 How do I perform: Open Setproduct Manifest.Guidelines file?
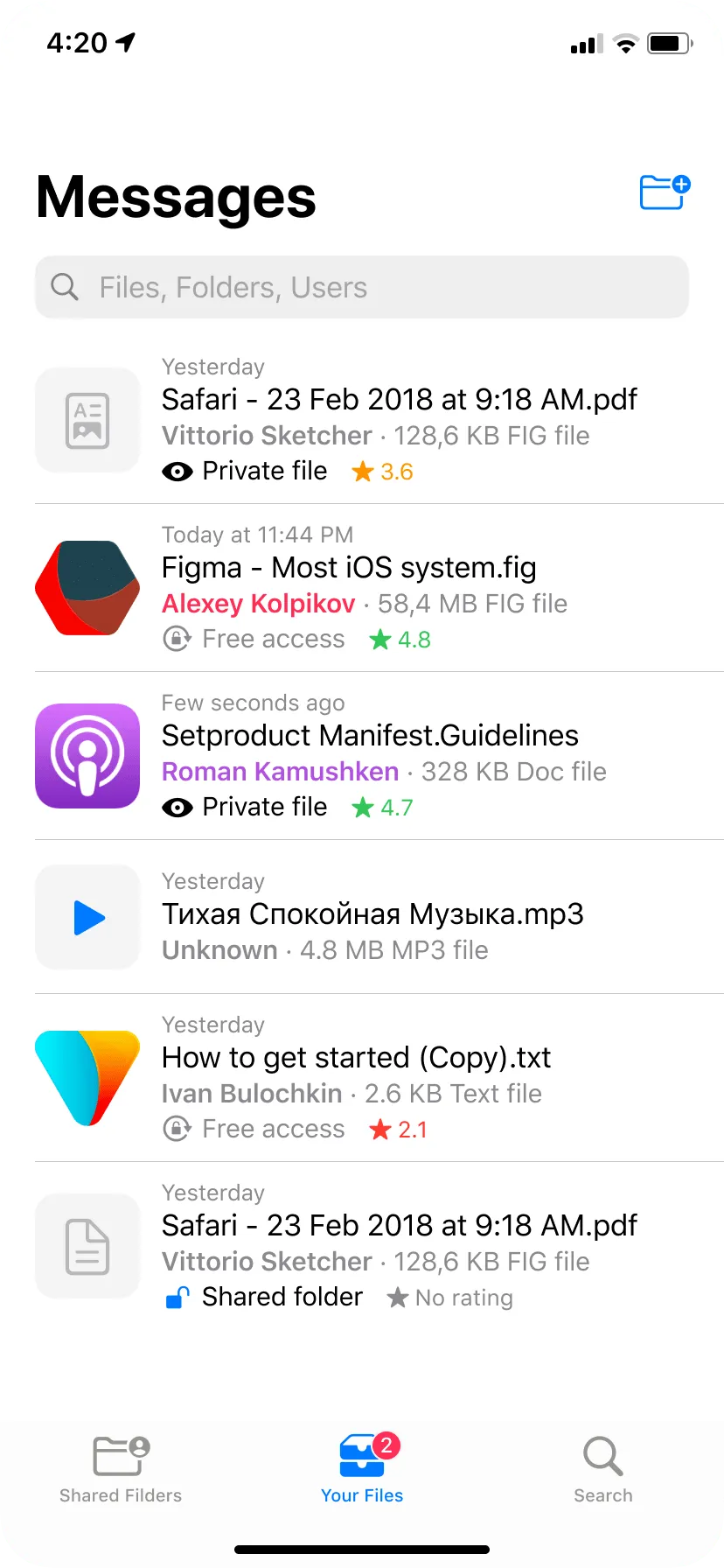(379, 756)
